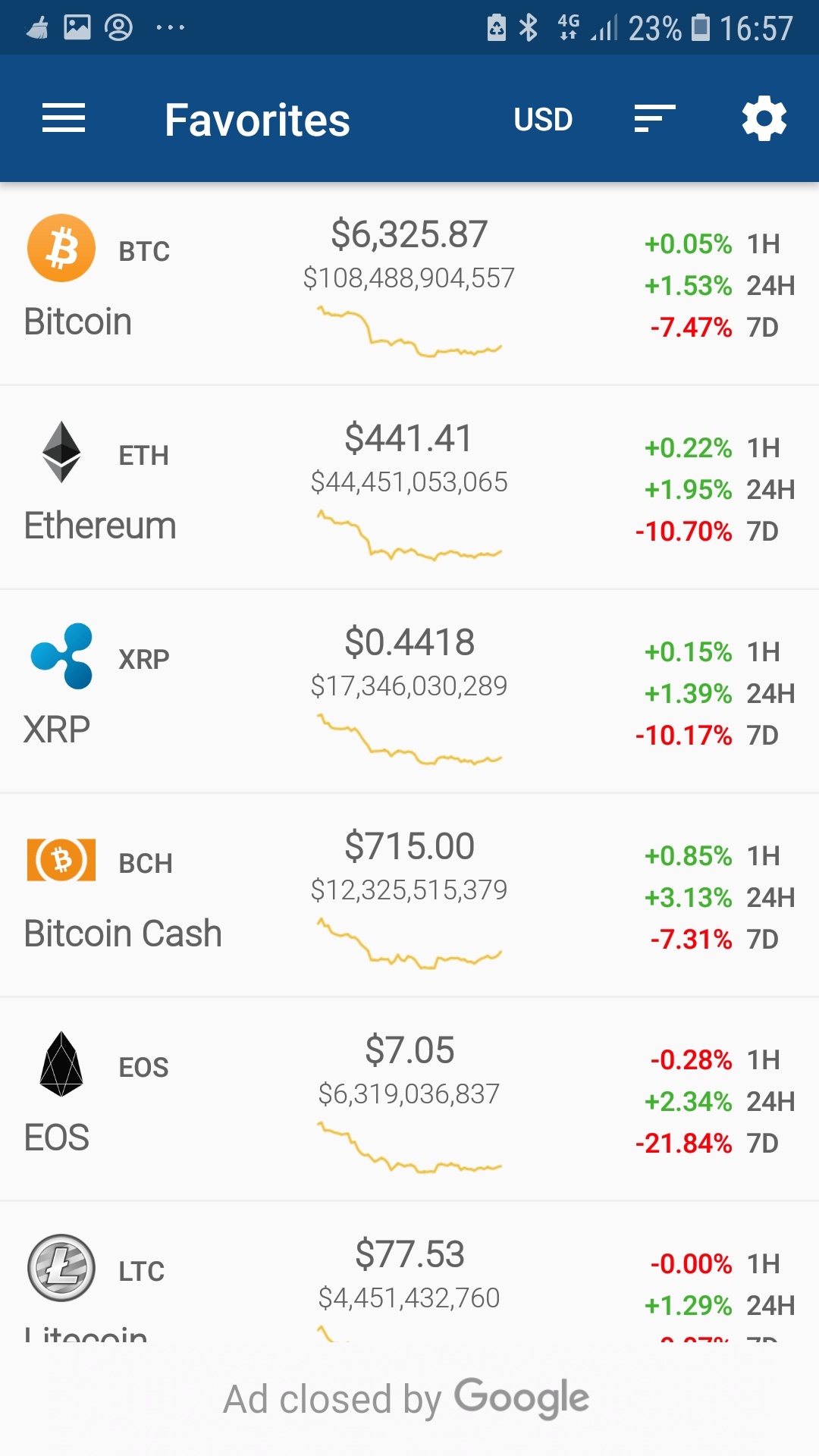Image resolution: width=819 pixels, height=1456 pixels.
Task: Show EOS coin details
Action: coord(409,1100)
